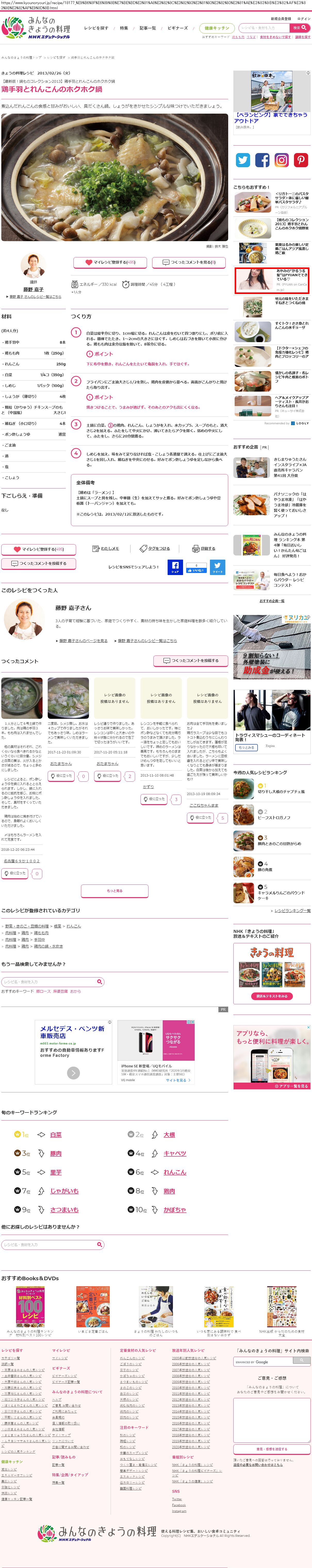The image size is (312, 1568).
Task: Open the Instagram icon in sidebar
Action: coord(282,160)
